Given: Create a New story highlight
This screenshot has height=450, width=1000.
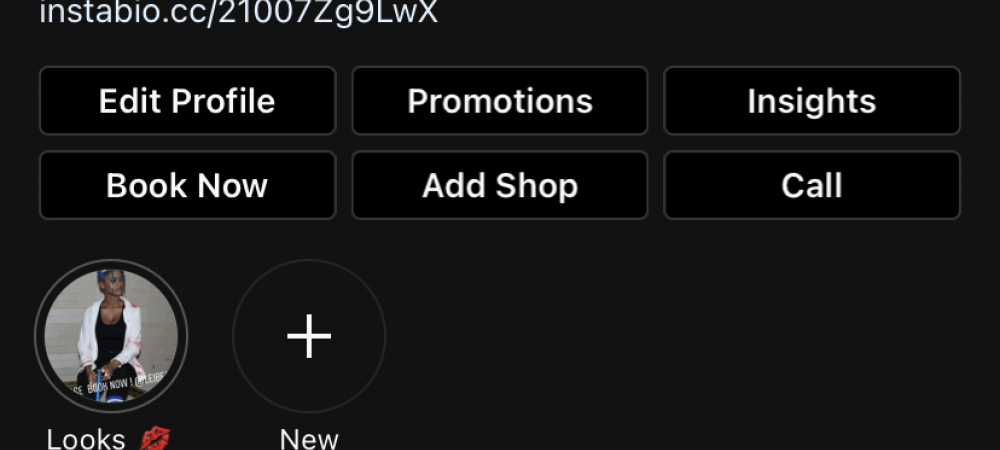Looking at the screenshot, I should click(309, 336).
